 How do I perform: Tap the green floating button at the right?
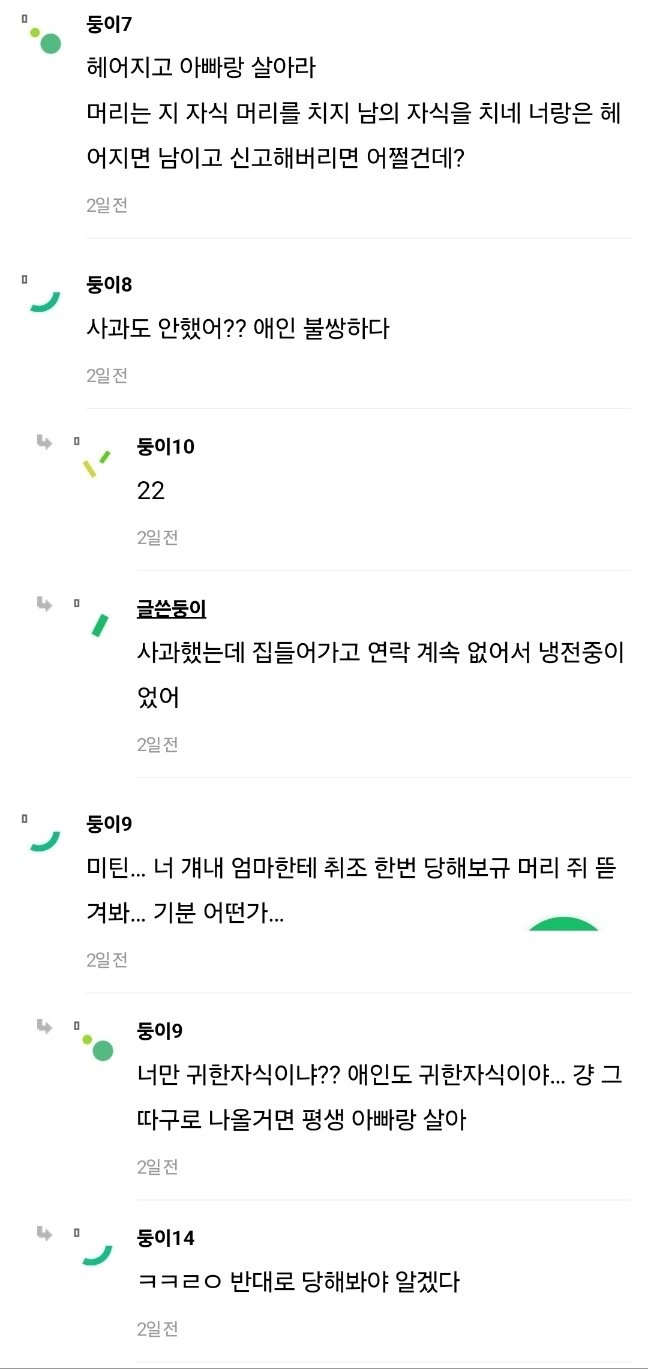tap(565, 923)
